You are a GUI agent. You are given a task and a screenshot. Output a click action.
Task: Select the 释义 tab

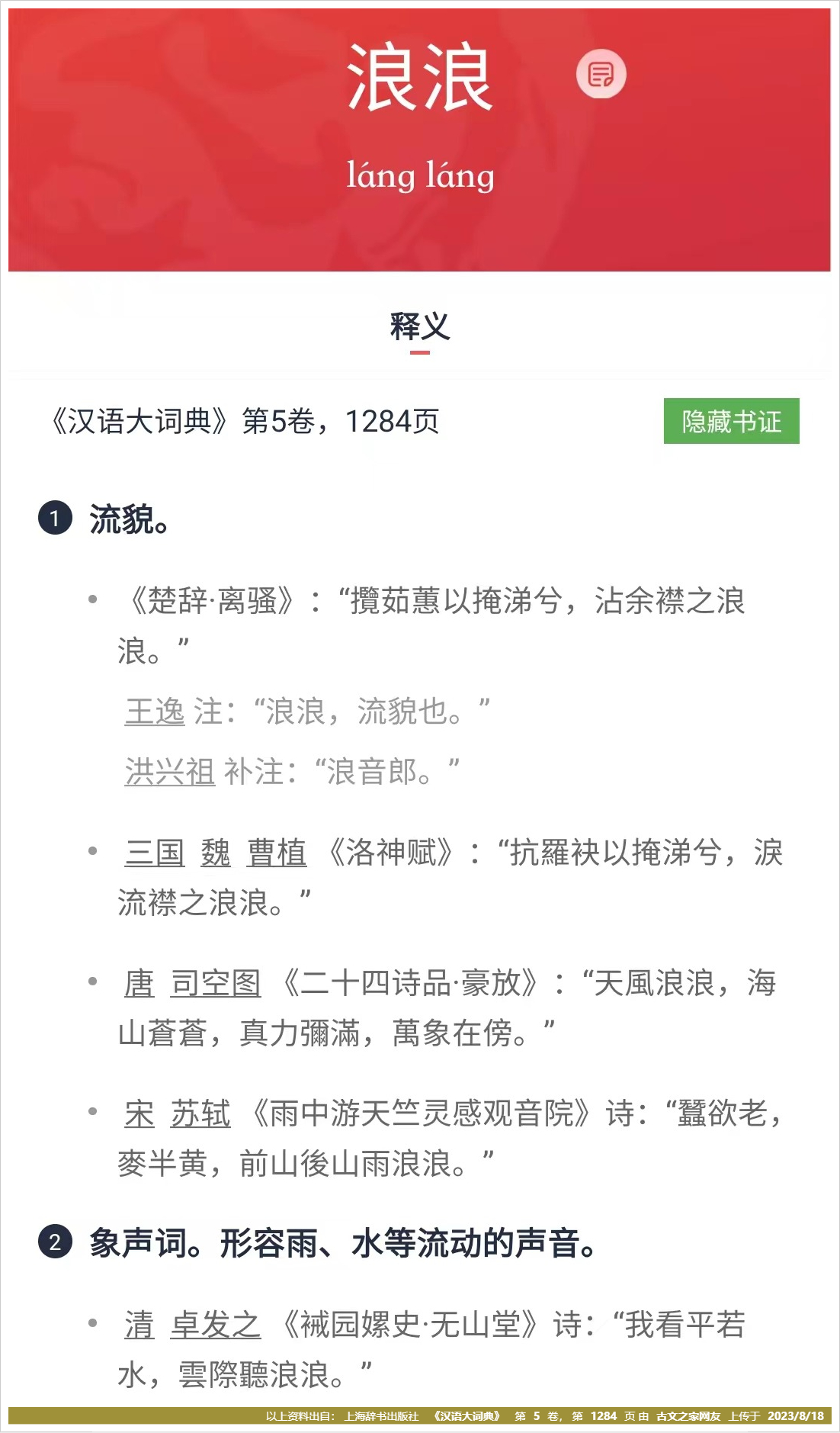(420, 327)
